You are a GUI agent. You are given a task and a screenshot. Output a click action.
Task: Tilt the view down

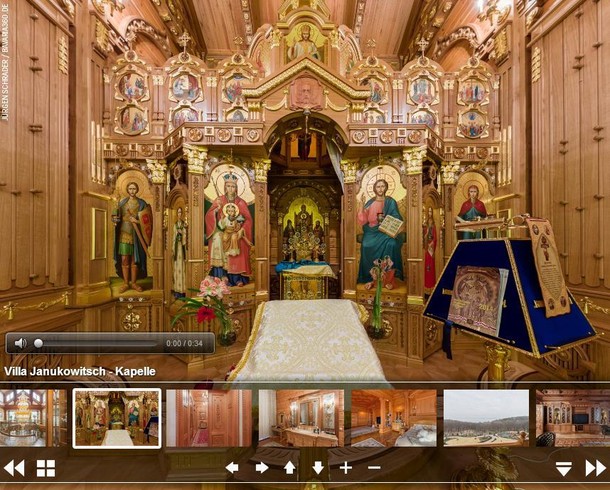point(318,467)
